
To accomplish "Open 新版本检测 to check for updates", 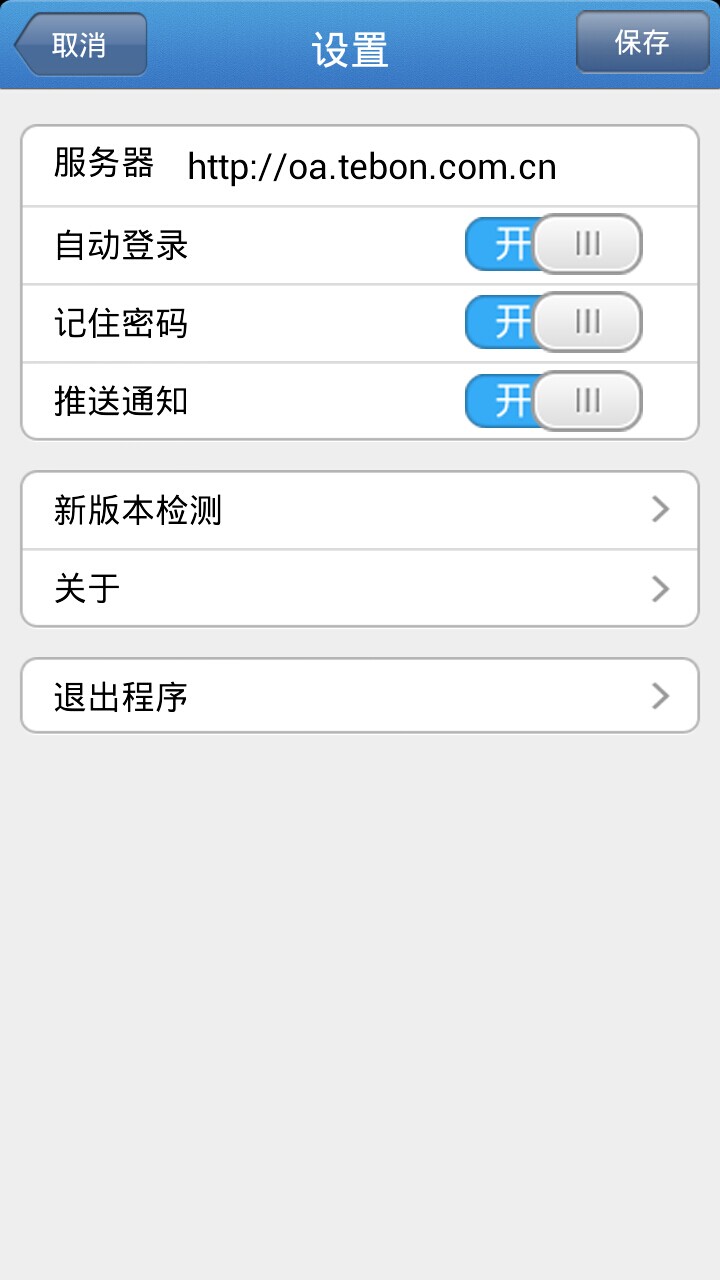I will pyautogui.click(x=360, y=511).
